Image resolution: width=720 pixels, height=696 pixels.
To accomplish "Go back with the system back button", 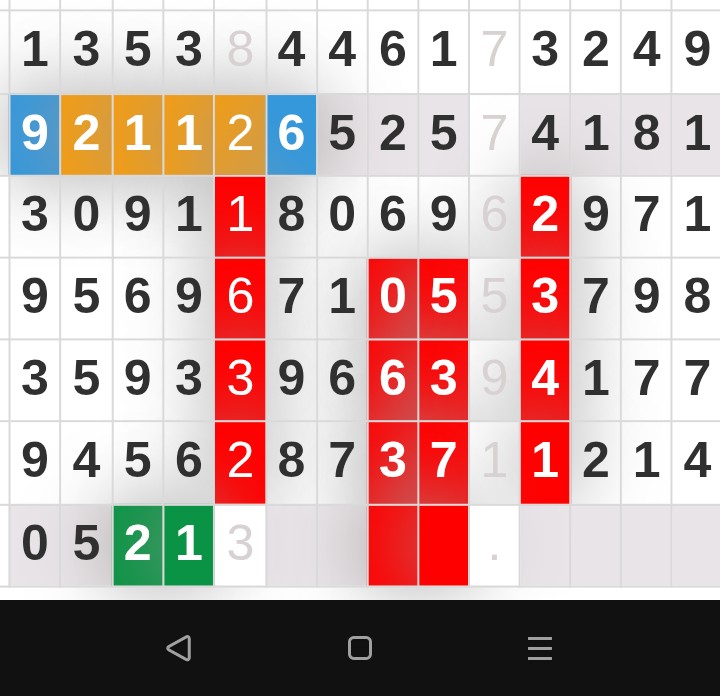I will click(179, 648).
